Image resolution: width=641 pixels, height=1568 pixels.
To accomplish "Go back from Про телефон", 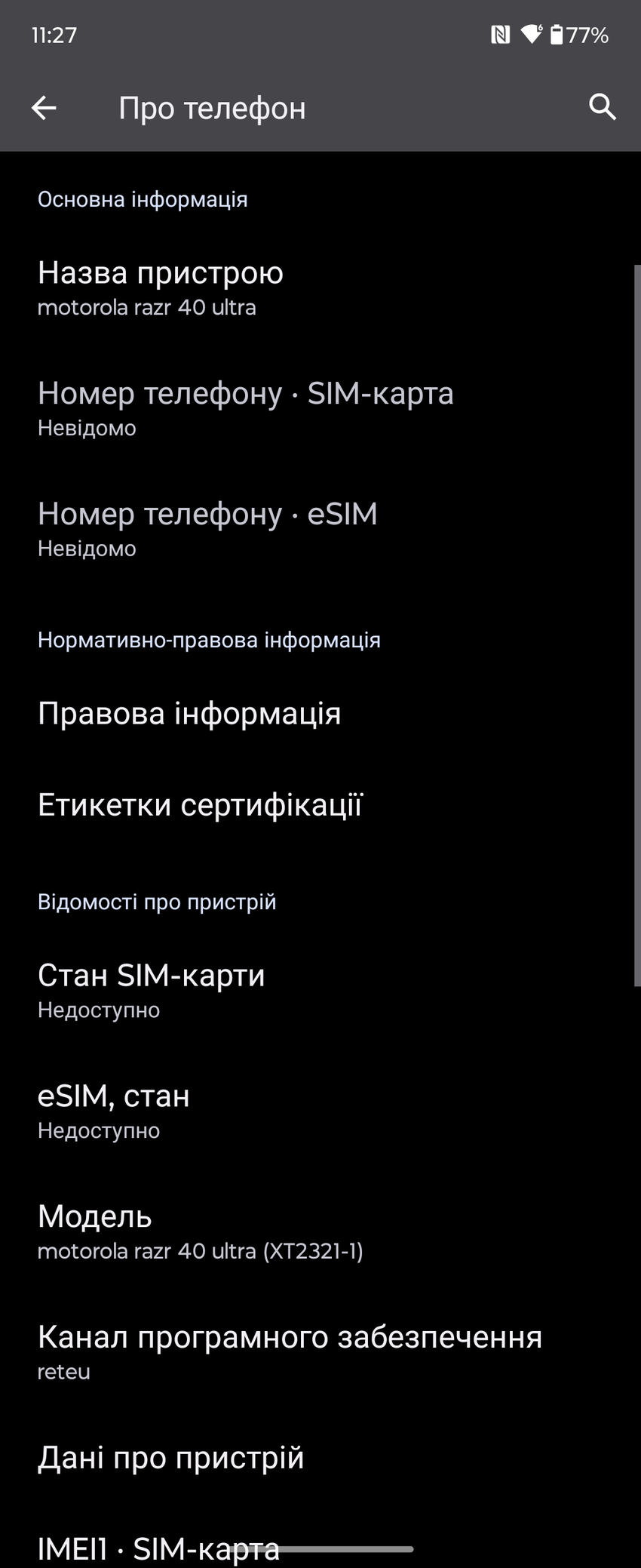I will [x=44, y=108].
